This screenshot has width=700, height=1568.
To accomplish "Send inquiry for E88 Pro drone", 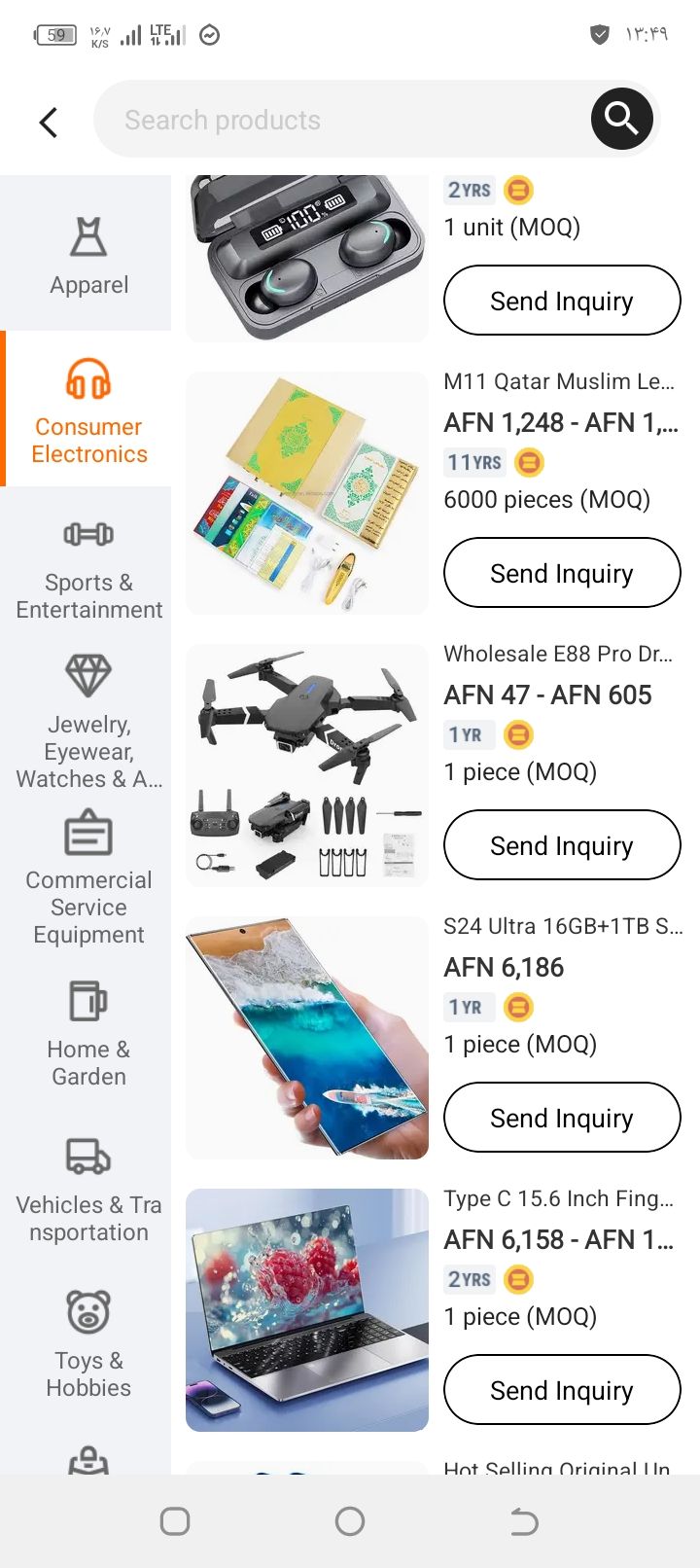I will [562, 845].
